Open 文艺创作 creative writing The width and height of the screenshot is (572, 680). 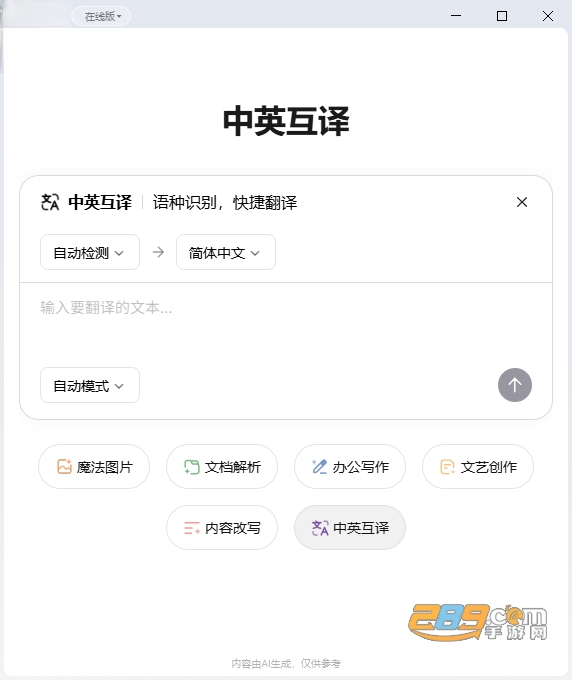pos(478,467)
